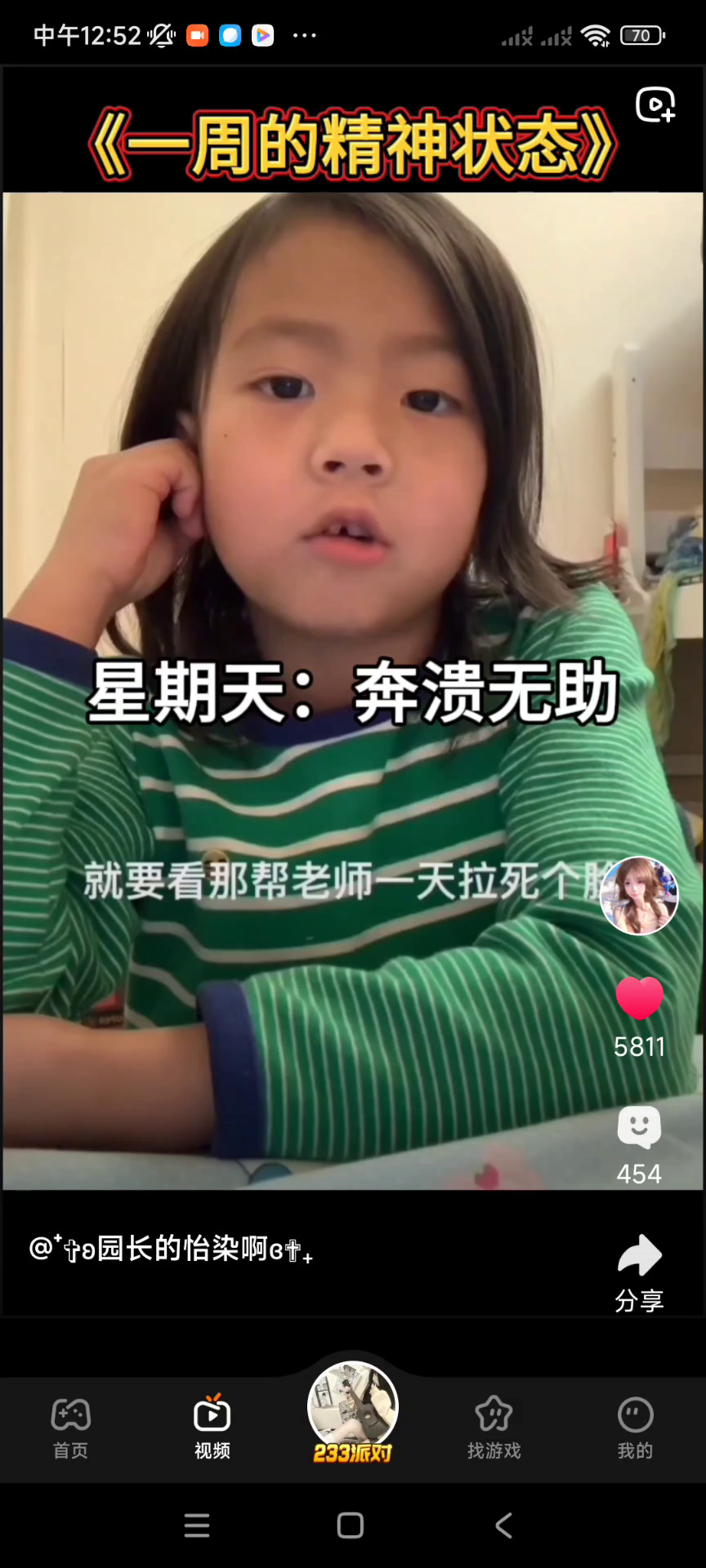The height and width of the screenshot is (1568, 706).
Task: Tap the create video icon at top right
Action: tap(655, 105)
